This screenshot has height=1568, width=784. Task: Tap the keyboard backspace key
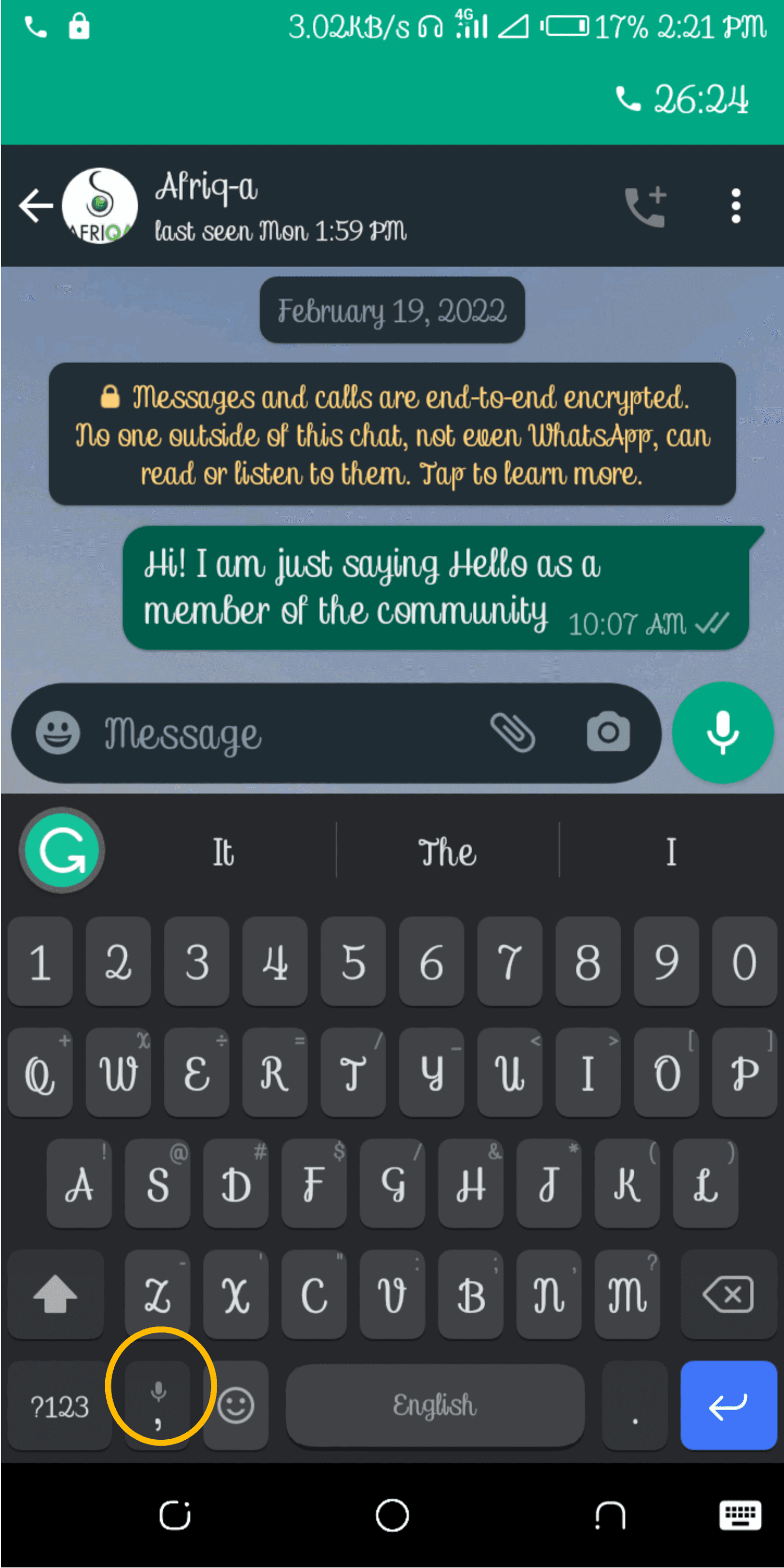728,1295
